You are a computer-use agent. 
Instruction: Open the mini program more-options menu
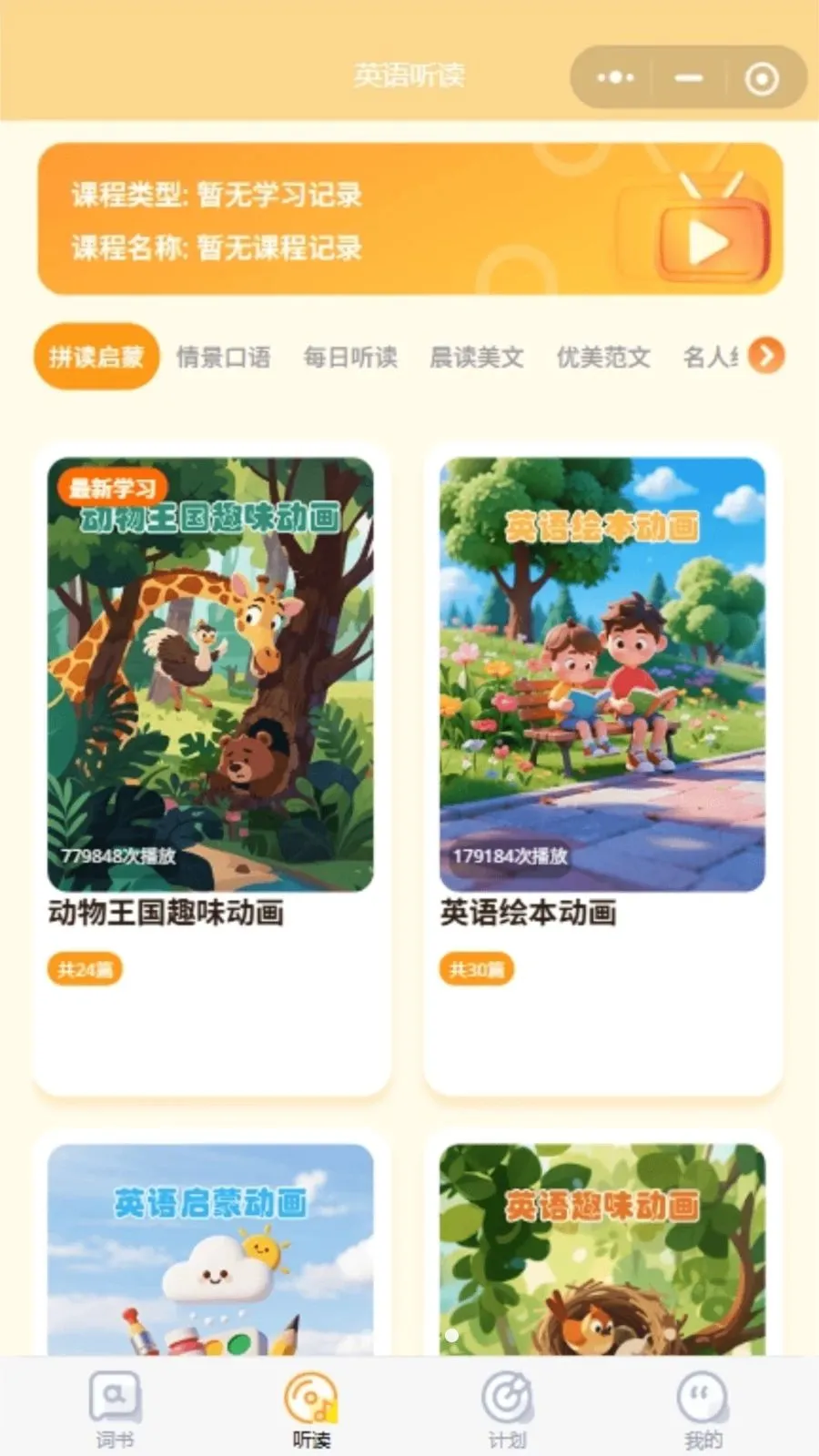[x=616, y=78]
